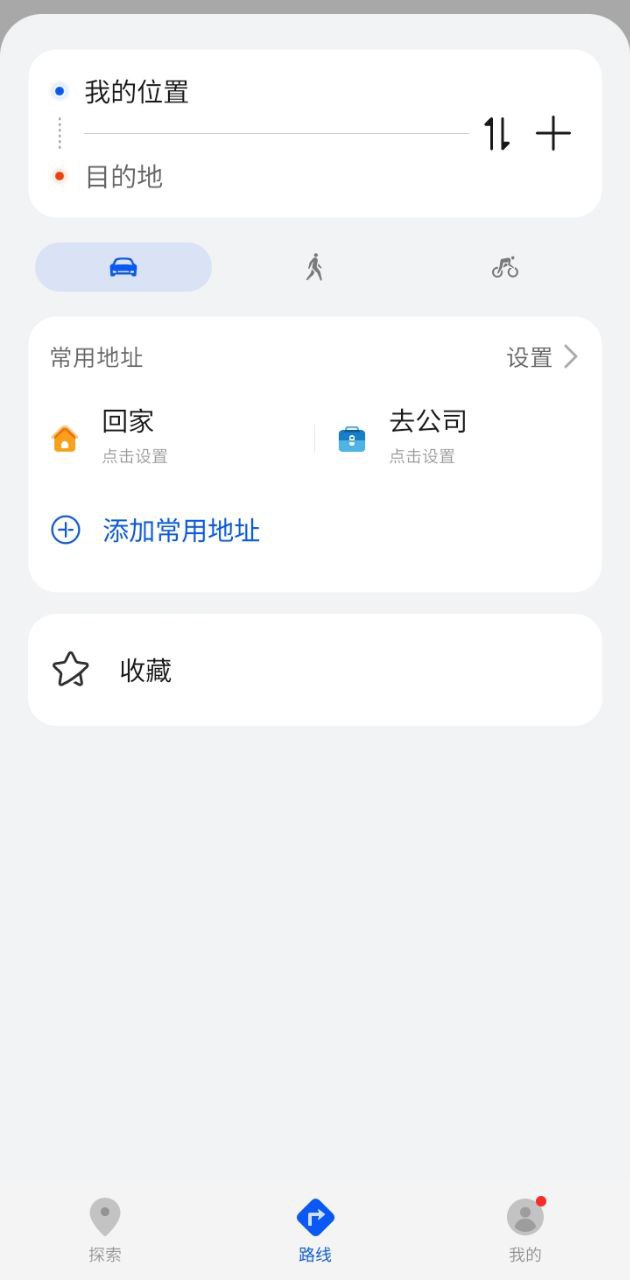Open the 我的 profile tab
This screenshot has height=1280, width=630.
point(525,1231)
